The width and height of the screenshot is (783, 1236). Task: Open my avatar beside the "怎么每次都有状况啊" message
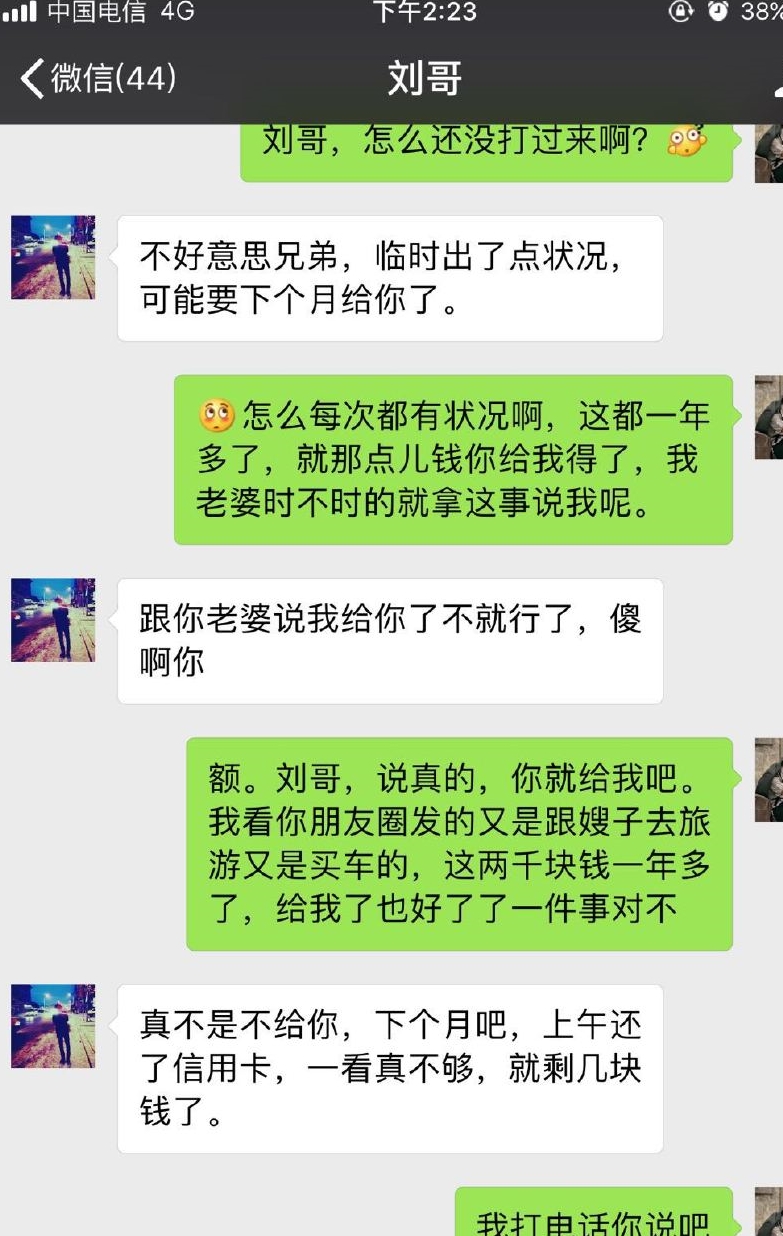click(768, 417)
